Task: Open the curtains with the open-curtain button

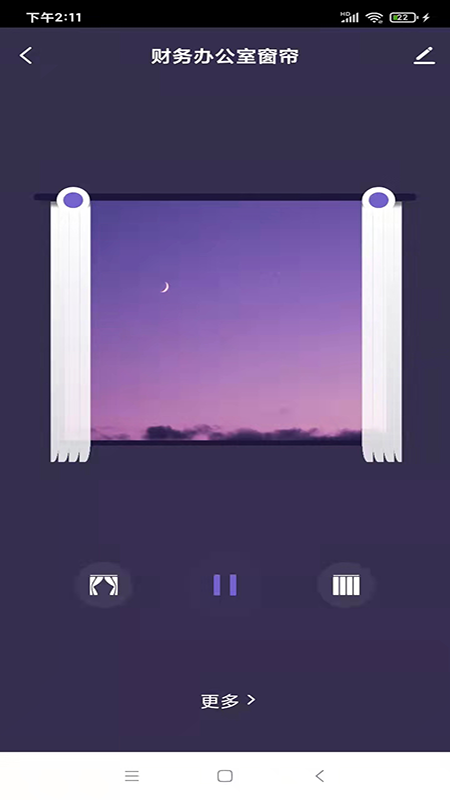Action: [x=104, y=585]
